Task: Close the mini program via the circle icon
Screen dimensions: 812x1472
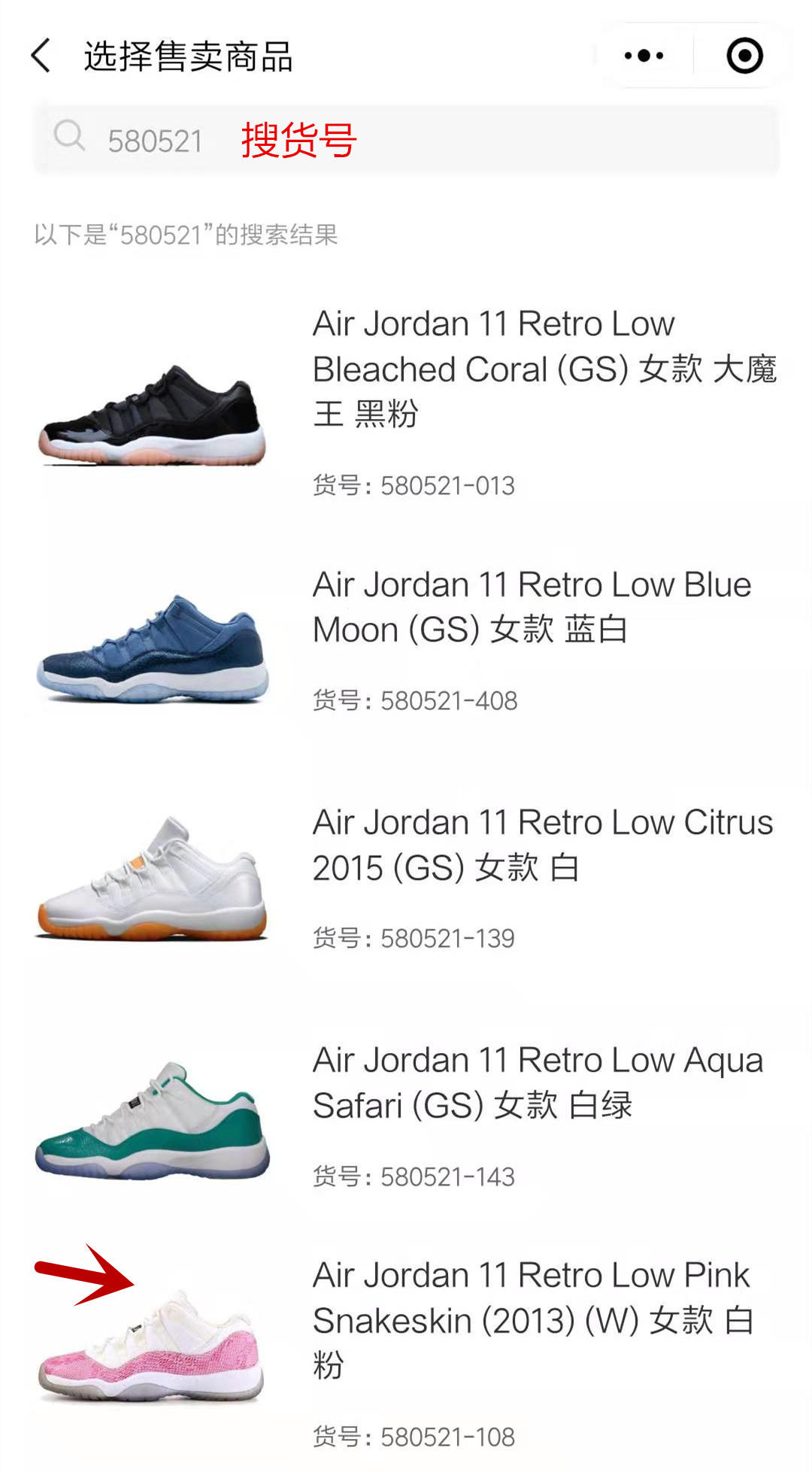Action: (x=744, y=56)
